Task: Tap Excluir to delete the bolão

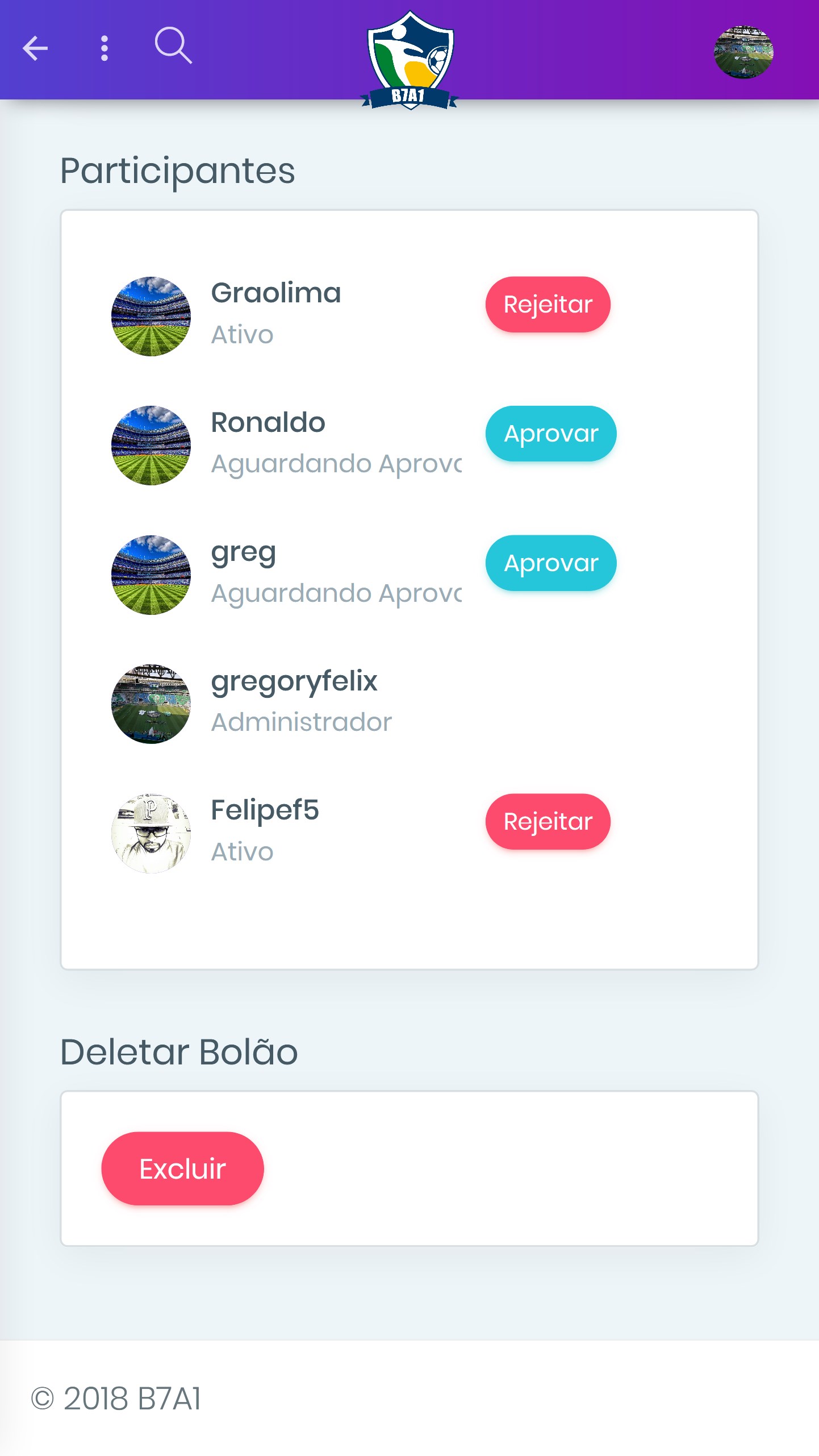Action: click(182, 1168)
